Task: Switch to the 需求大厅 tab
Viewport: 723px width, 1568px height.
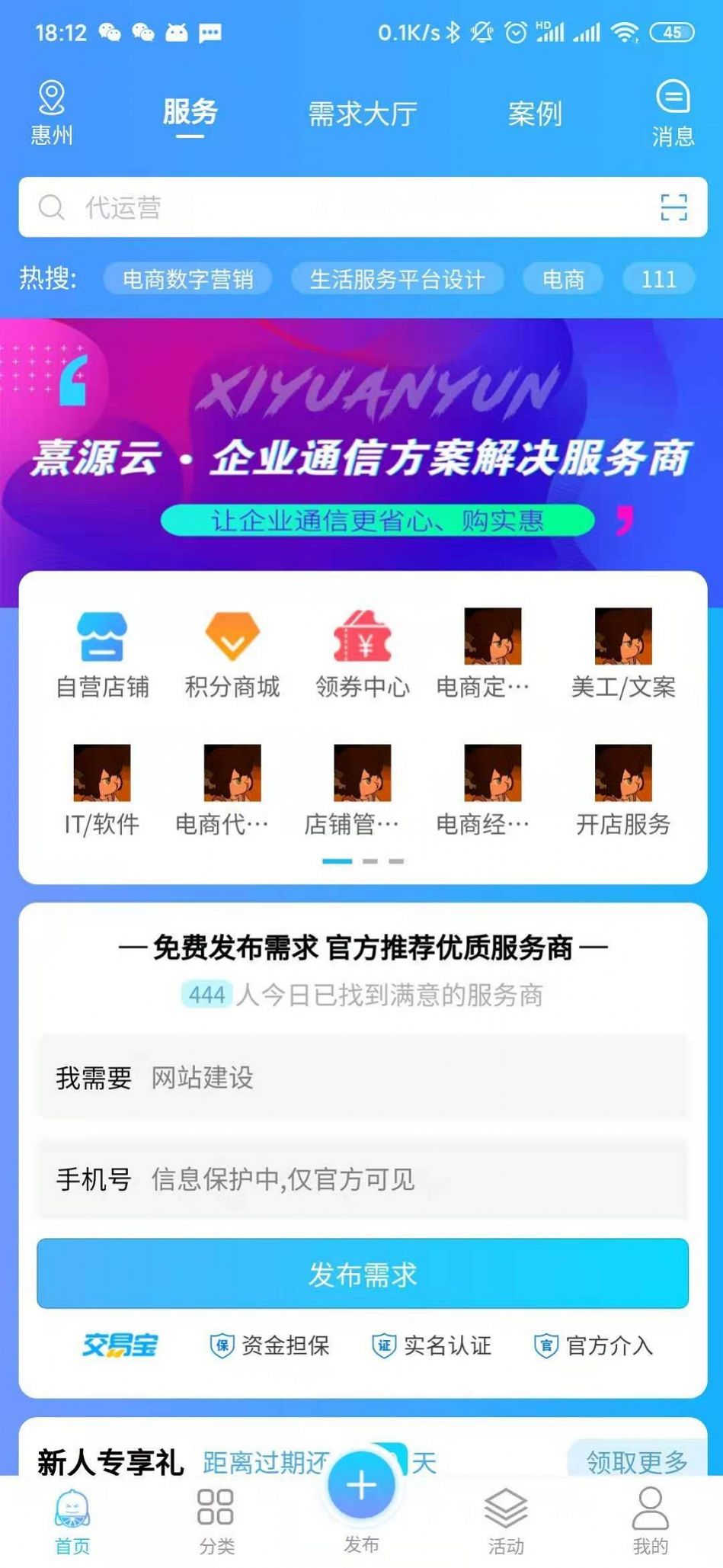Action: [362, 113]
